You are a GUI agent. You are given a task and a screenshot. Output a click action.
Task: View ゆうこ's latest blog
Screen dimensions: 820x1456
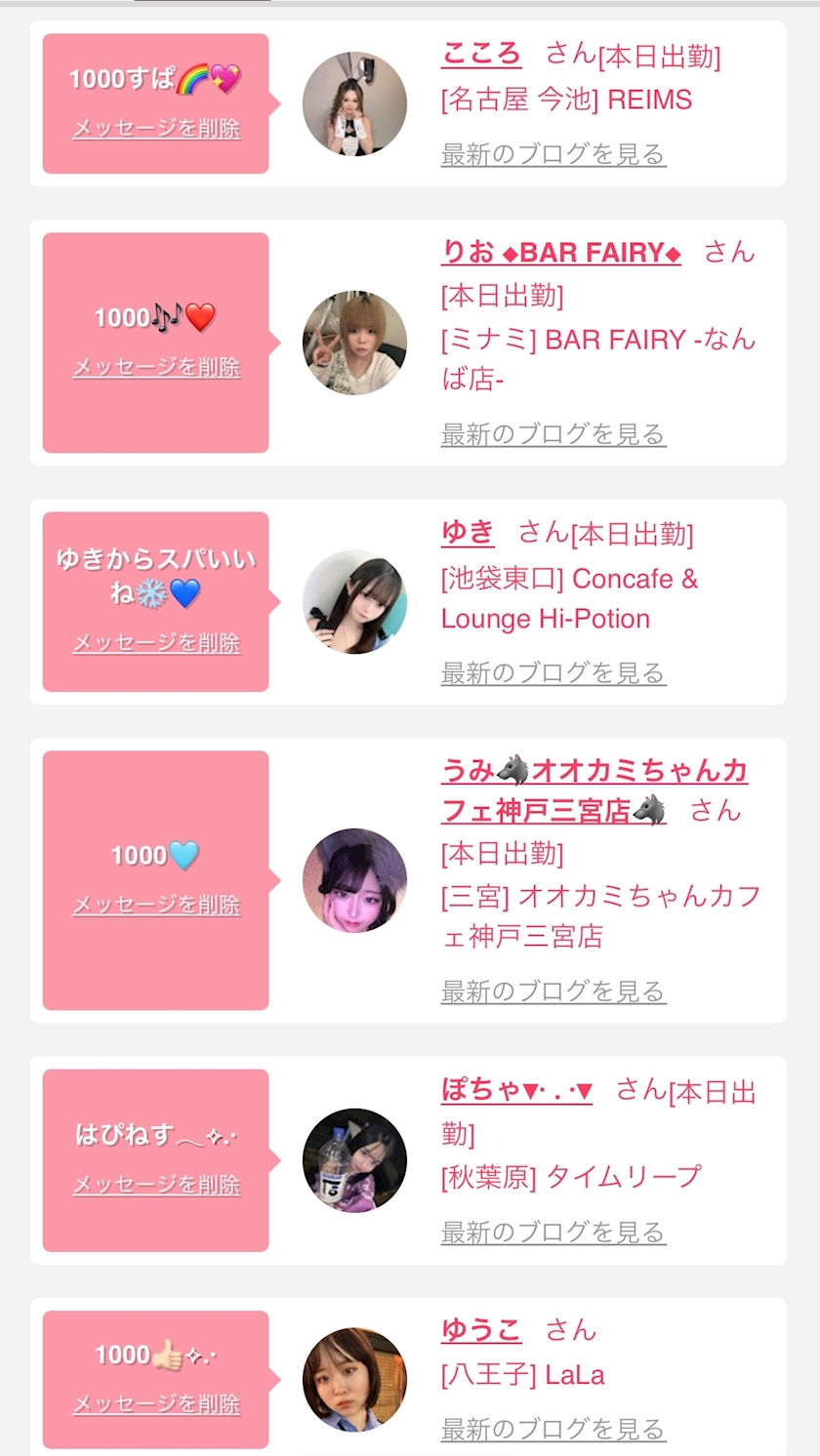point(553,1430)
